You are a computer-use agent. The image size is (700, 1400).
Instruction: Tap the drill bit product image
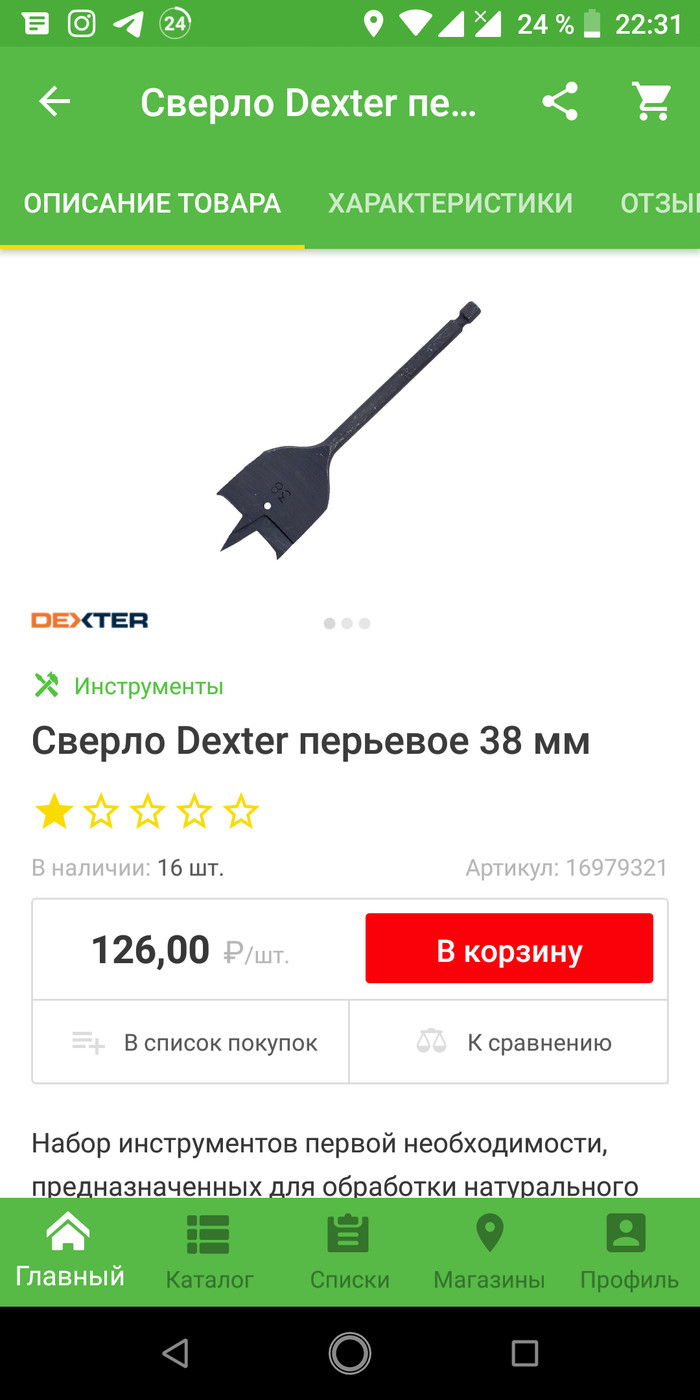[x=349, y=428]
